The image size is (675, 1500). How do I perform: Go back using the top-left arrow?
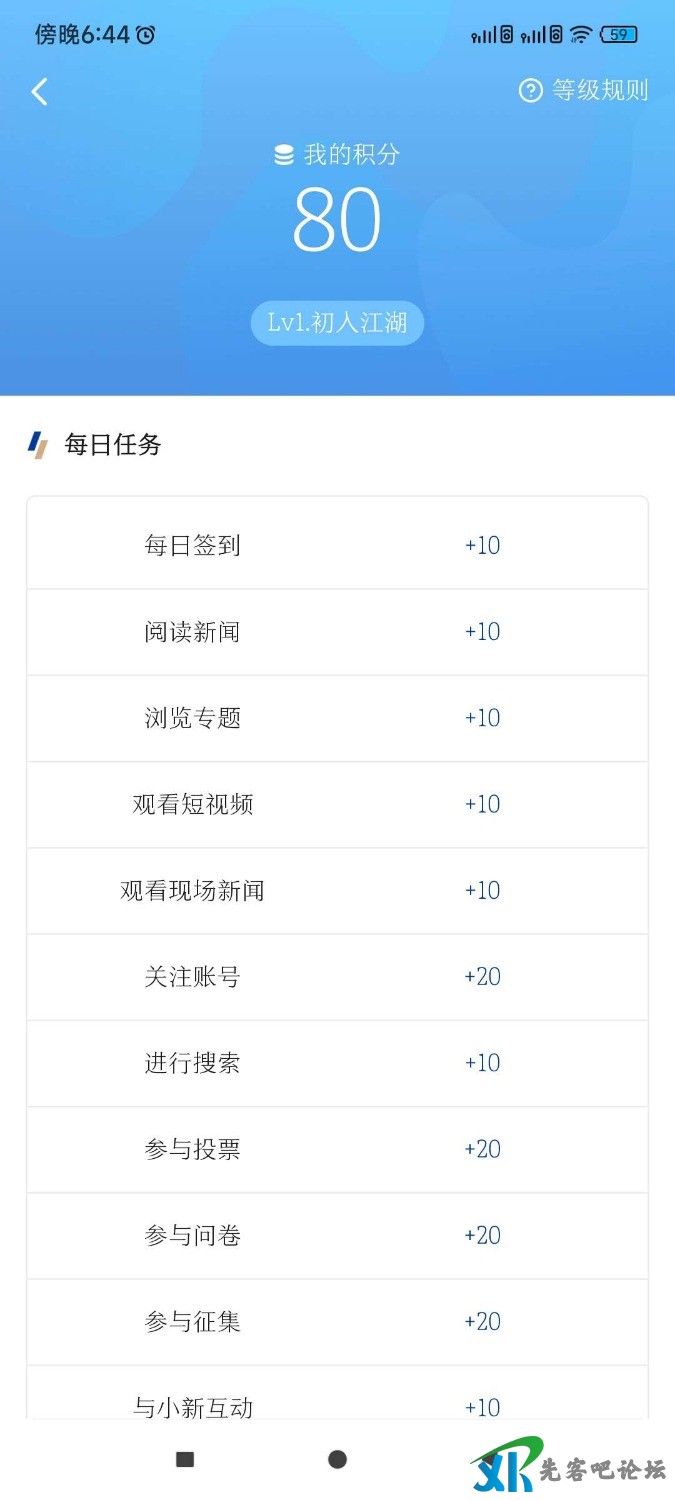click(x=40, y=92)
